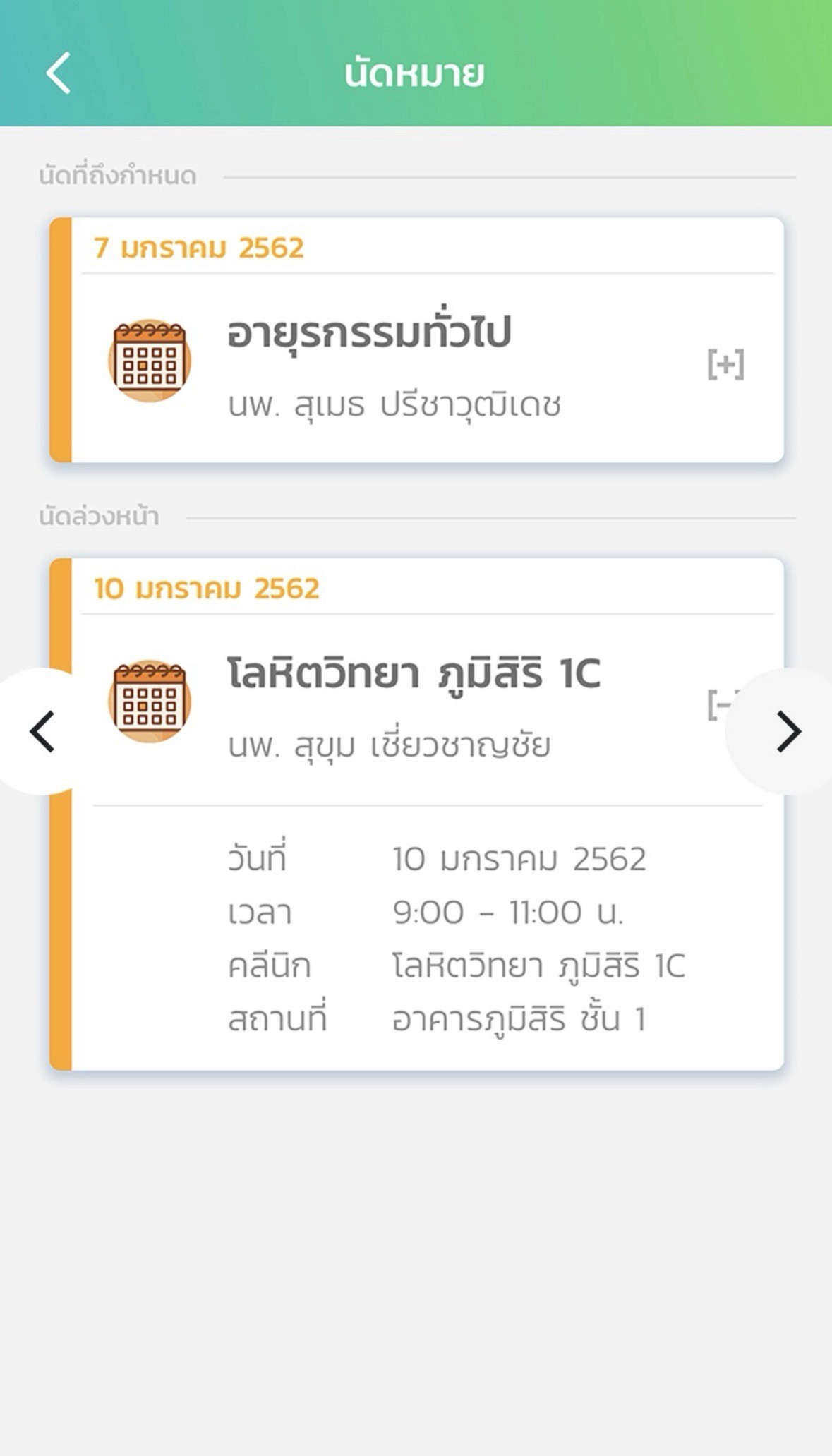
Task: Expand the อายุรกรรมทั่วไป appointment details
Action: click(x=725, y=364)
